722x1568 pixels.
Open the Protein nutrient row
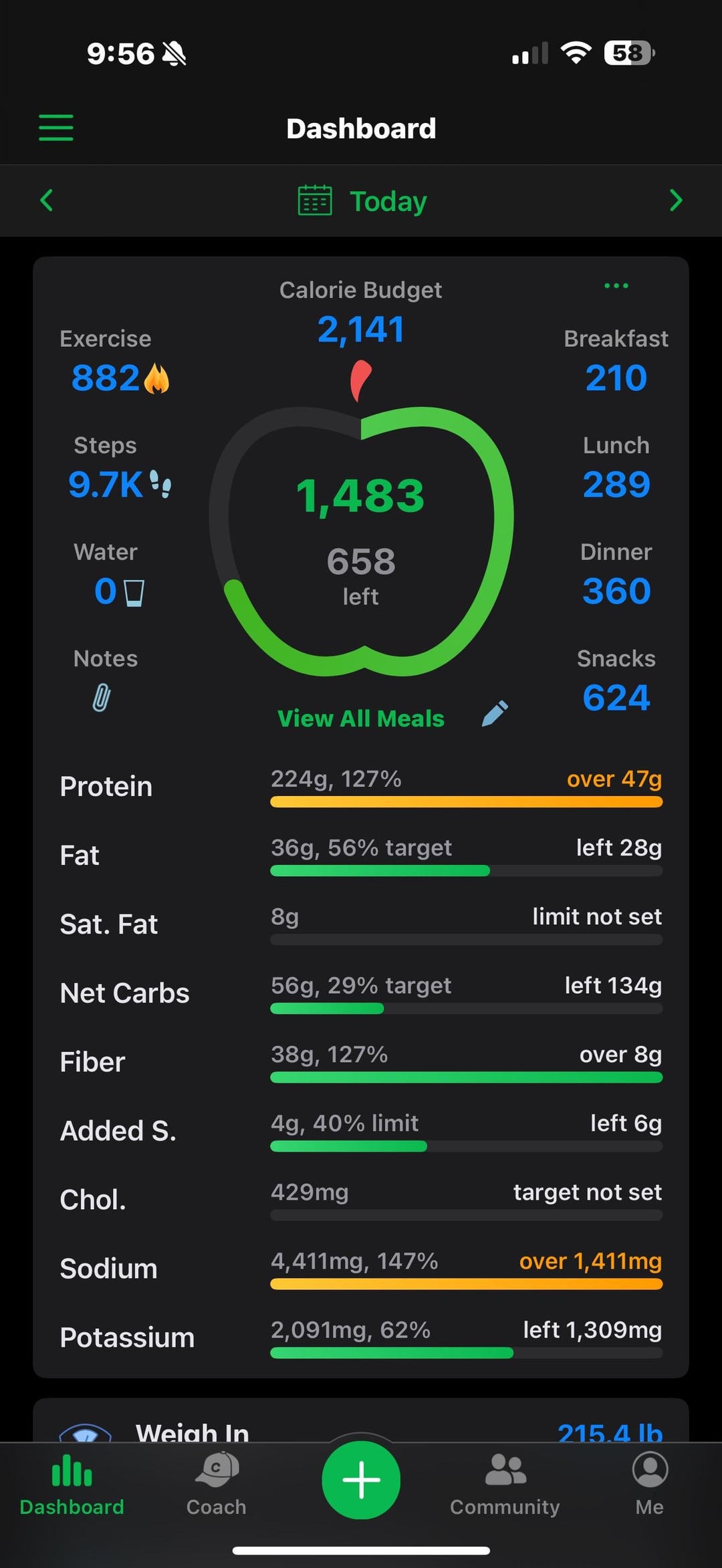click(361, 787)
